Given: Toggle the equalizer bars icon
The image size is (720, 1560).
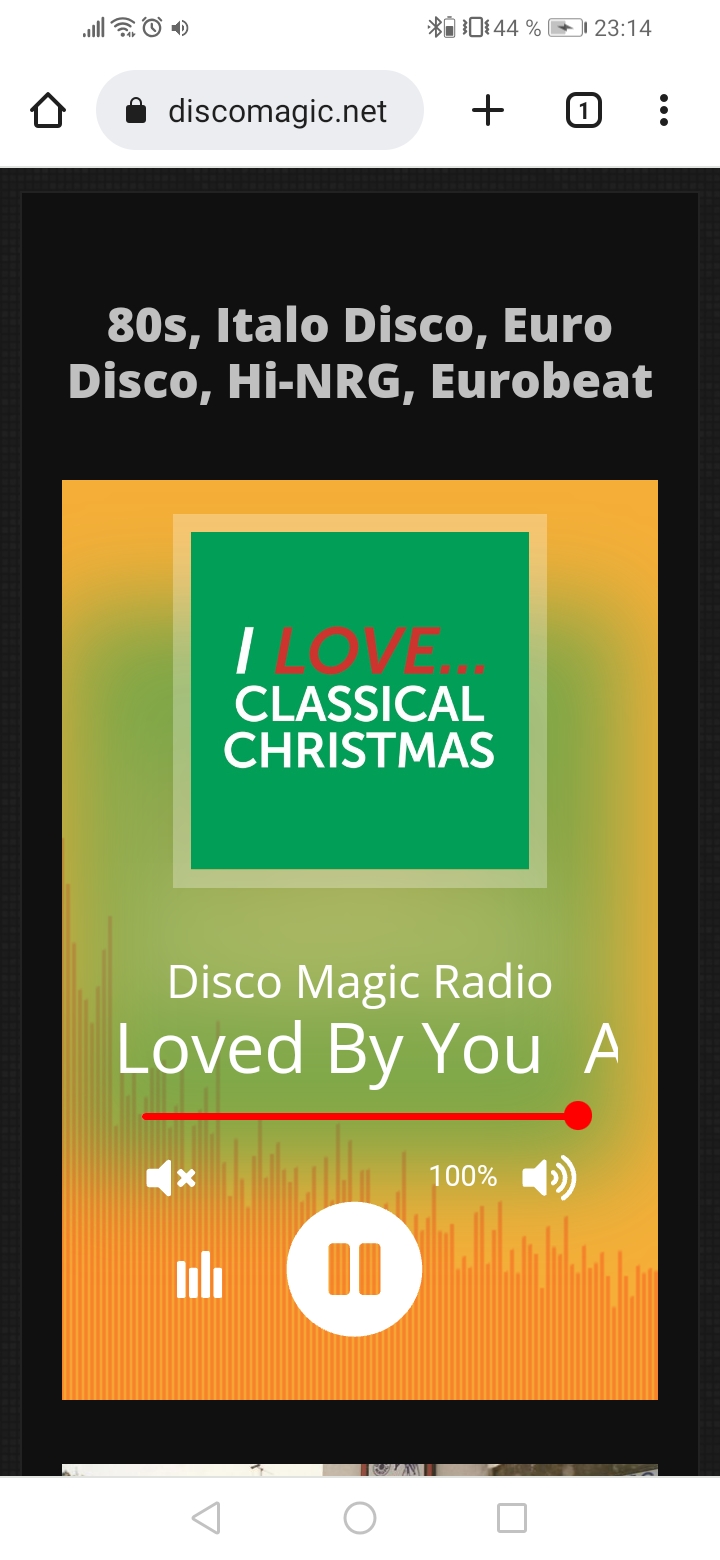Looking at the screenshot, I should [199, 1275].
